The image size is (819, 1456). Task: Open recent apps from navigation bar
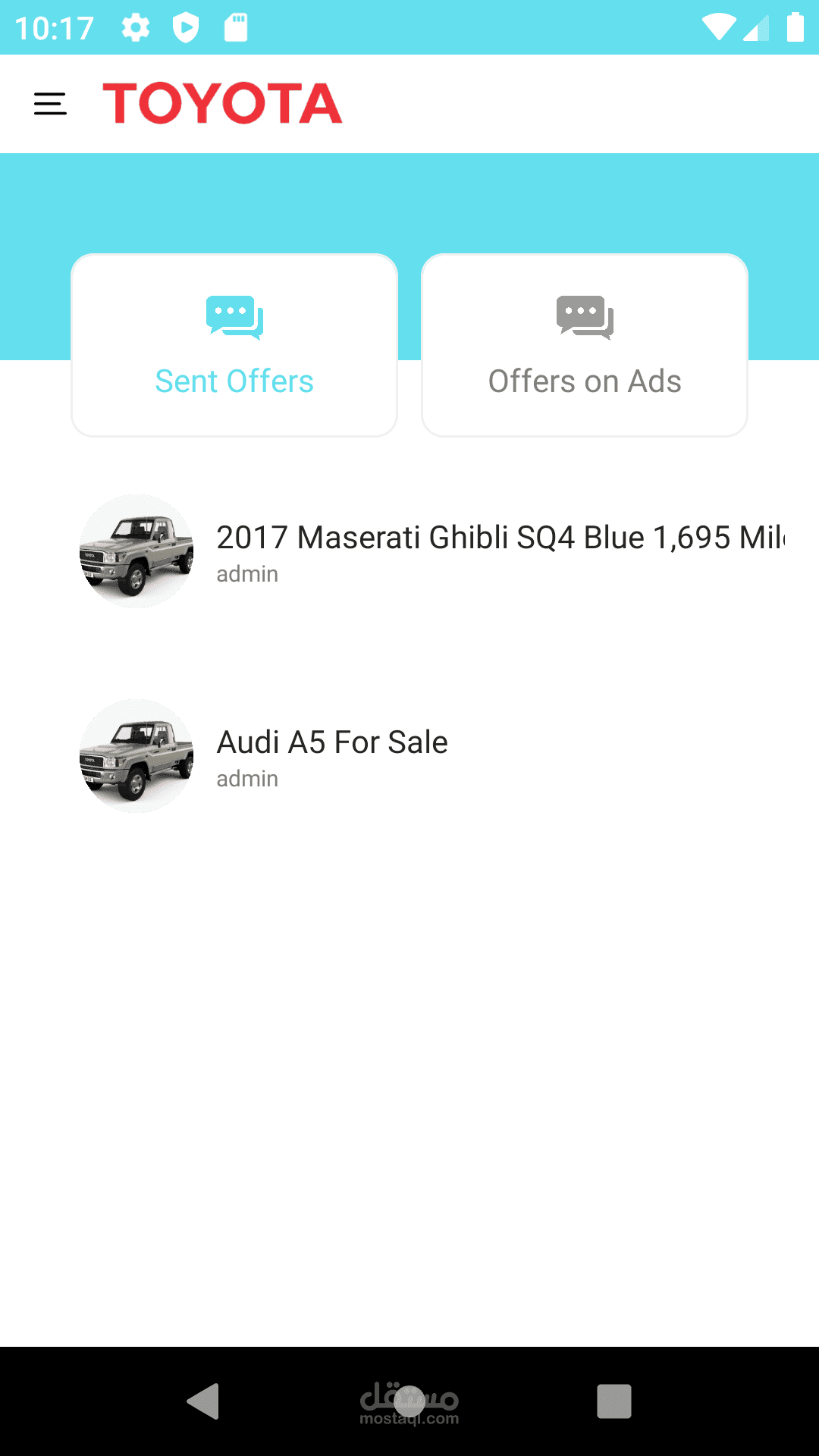tap(614, 1401)
